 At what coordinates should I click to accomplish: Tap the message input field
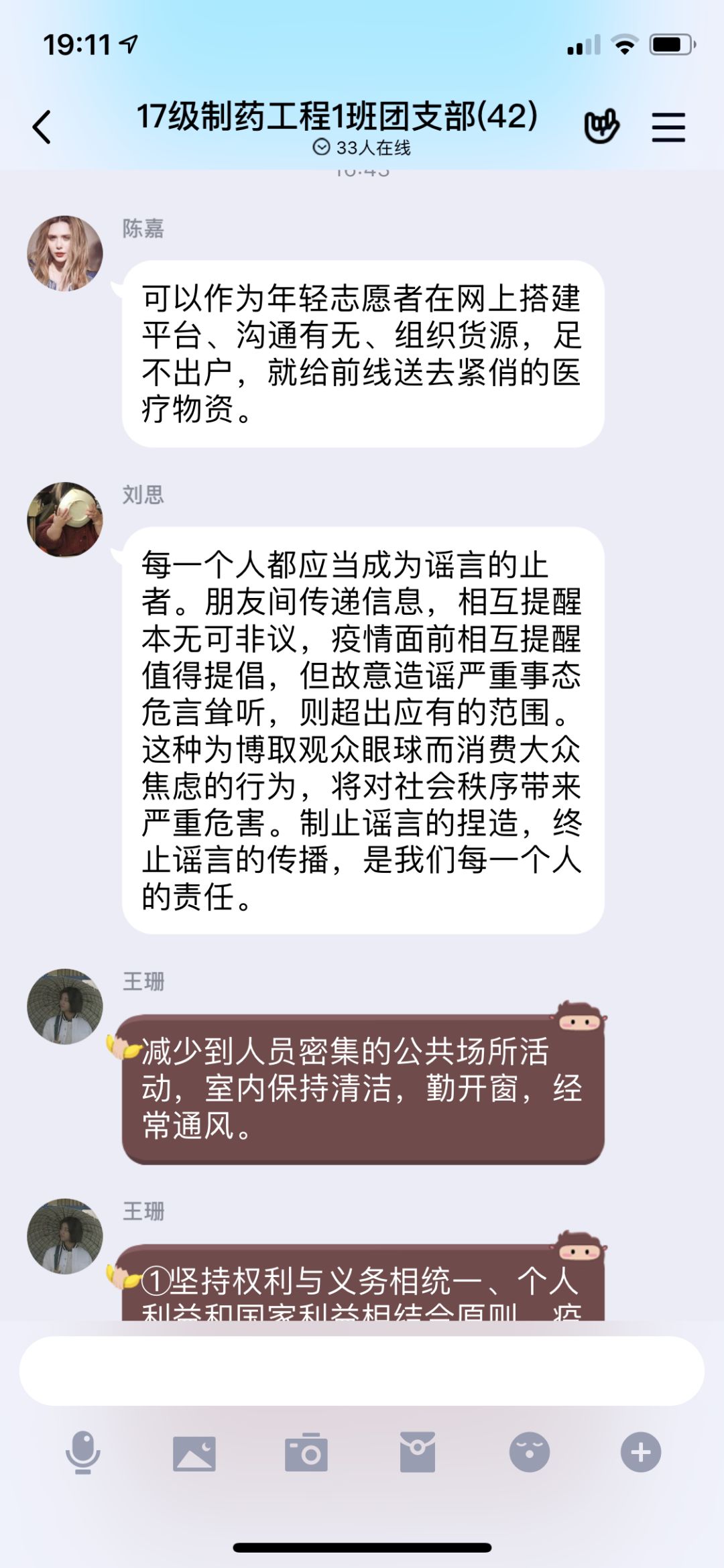coord(361,1371)
